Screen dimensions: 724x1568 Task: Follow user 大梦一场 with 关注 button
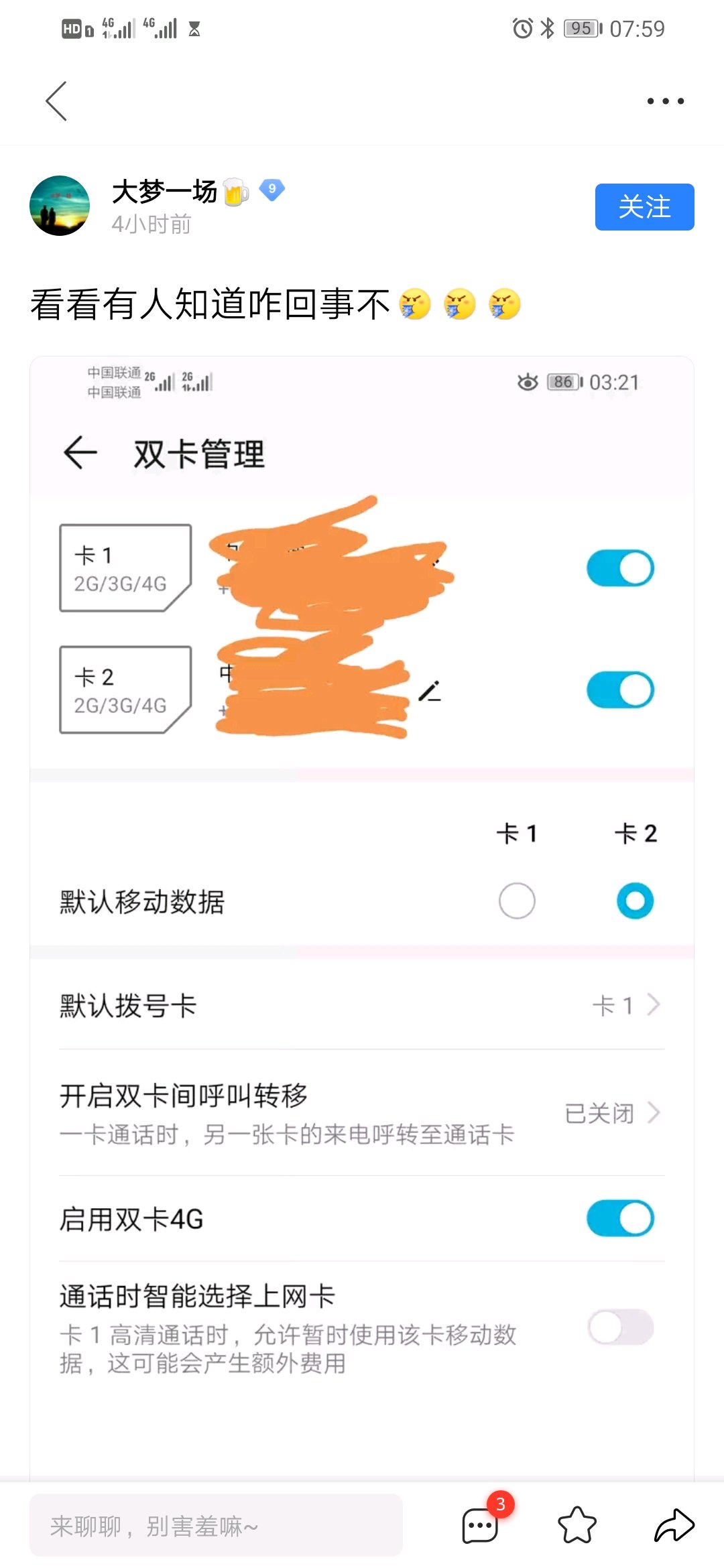[644, 207]
